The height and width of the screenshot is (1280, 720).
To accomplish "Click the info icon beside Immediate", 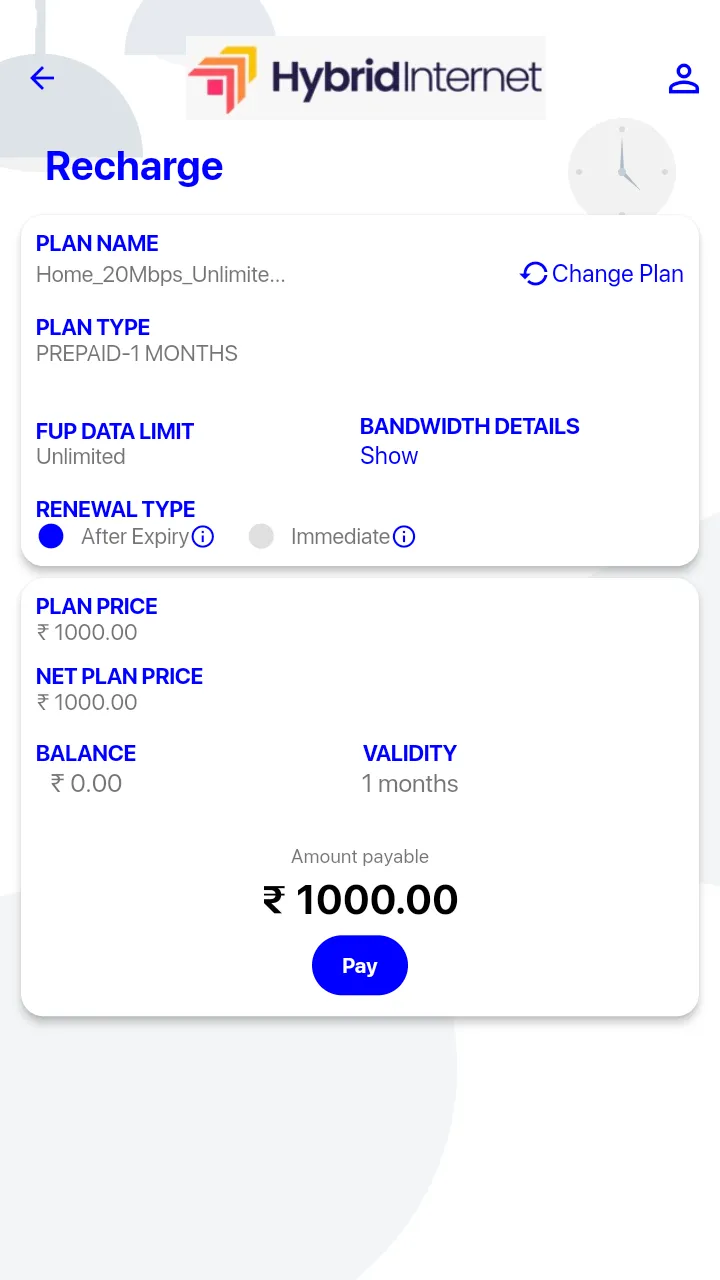I will [x=404, y=537].
